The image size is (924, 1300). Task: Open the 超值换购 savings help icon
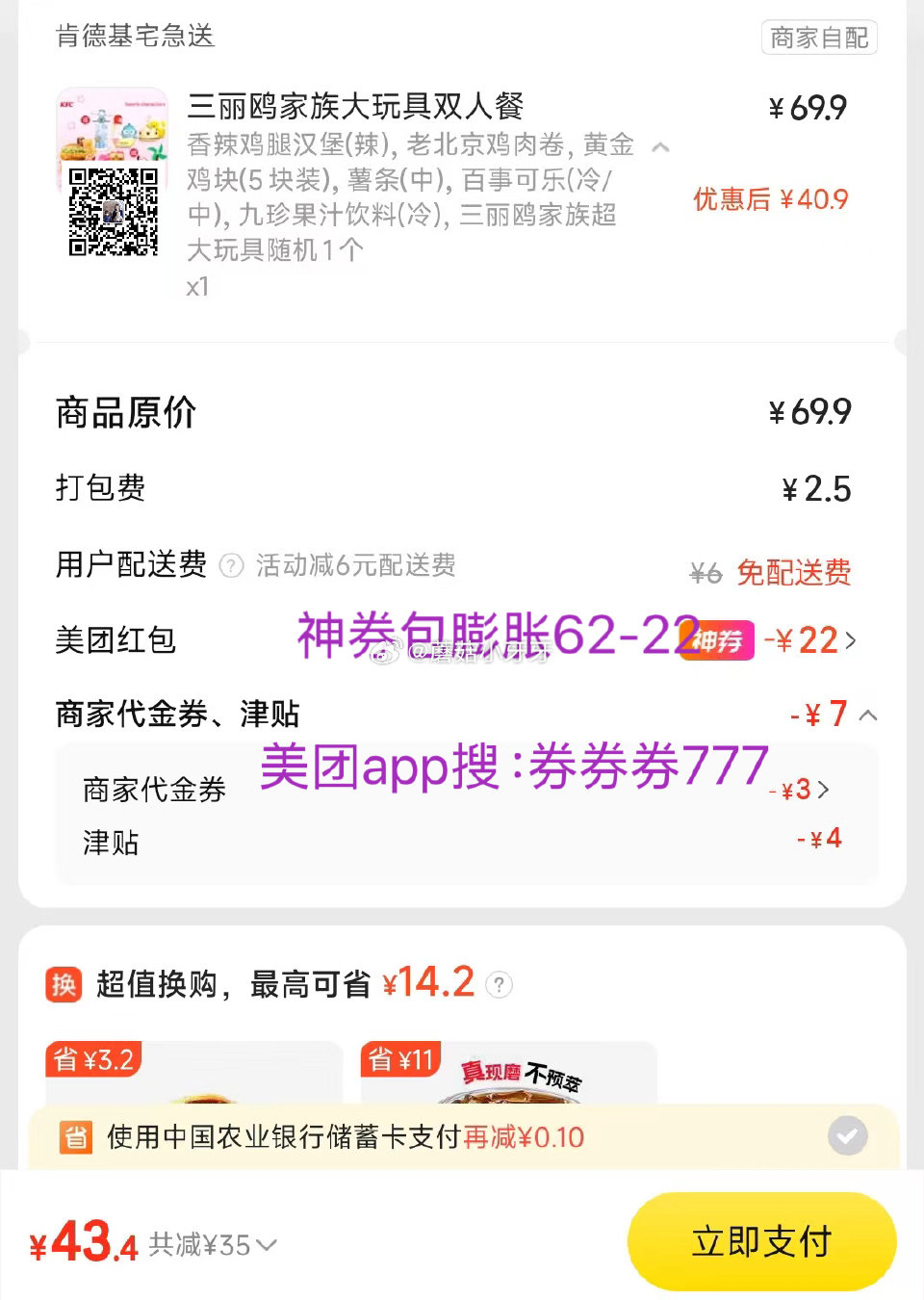coord(499,984)
